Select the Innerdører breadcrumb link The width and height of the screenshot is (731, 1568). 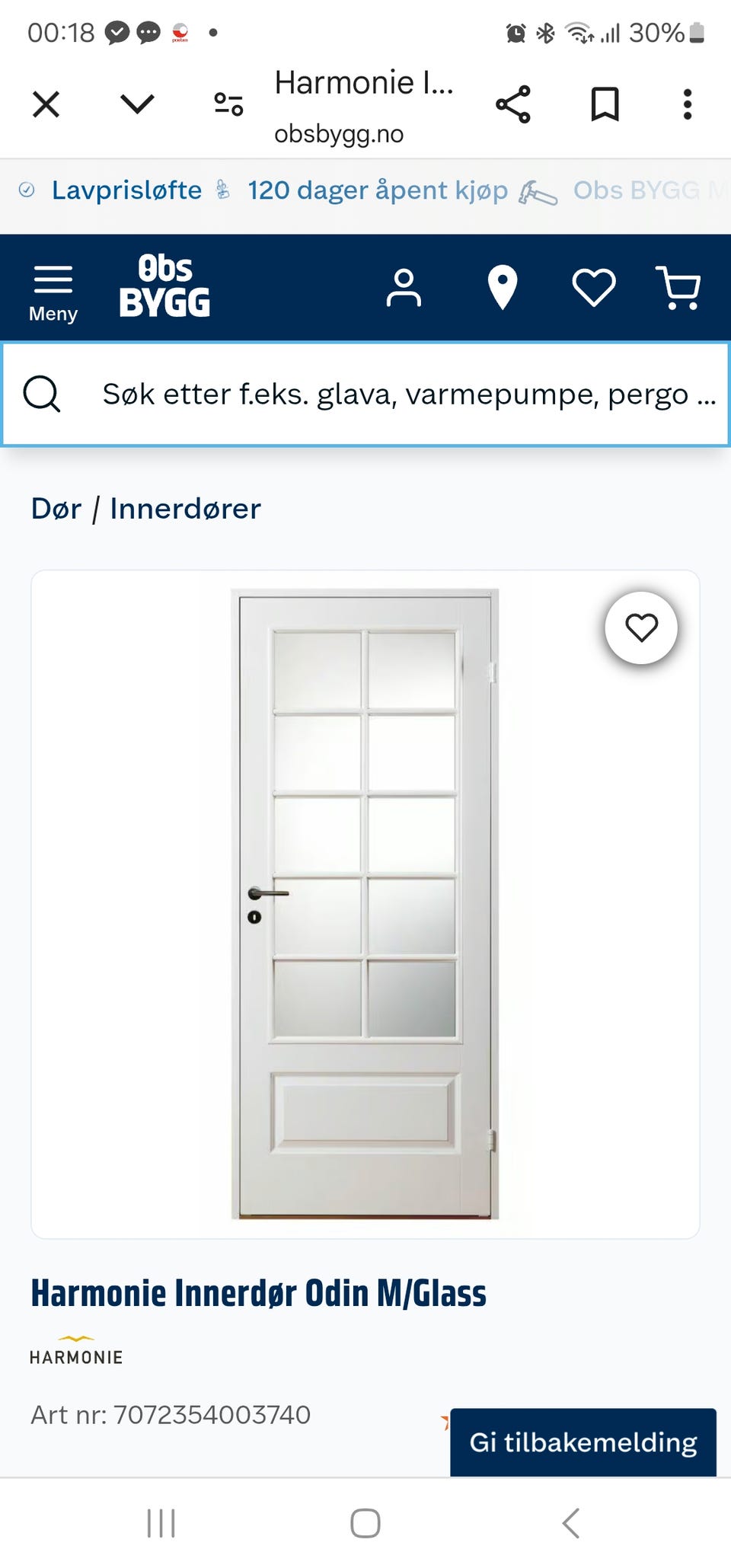pos(185,508)
